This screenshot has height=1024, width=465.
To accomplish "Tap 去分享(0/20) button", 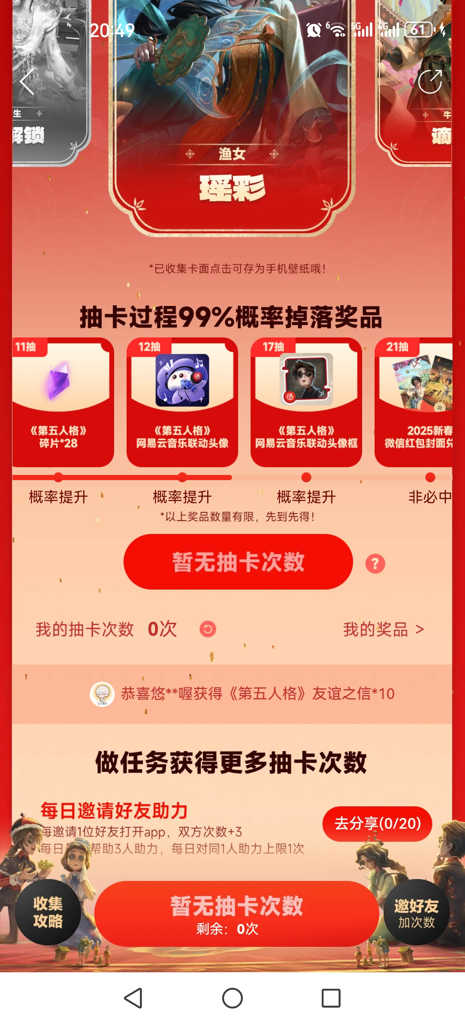I will click(x=377, y=824).
